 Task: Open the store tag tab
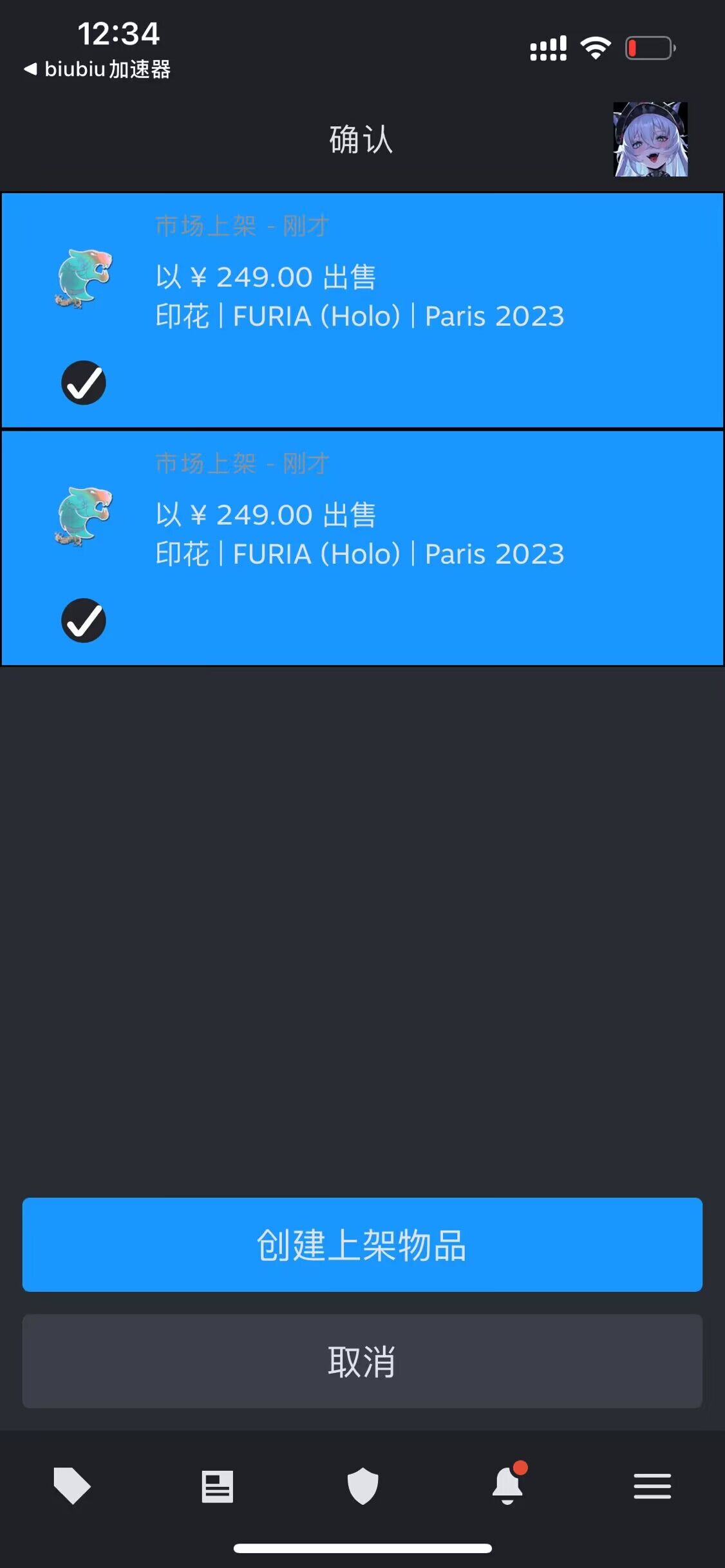coord(72,1486)
